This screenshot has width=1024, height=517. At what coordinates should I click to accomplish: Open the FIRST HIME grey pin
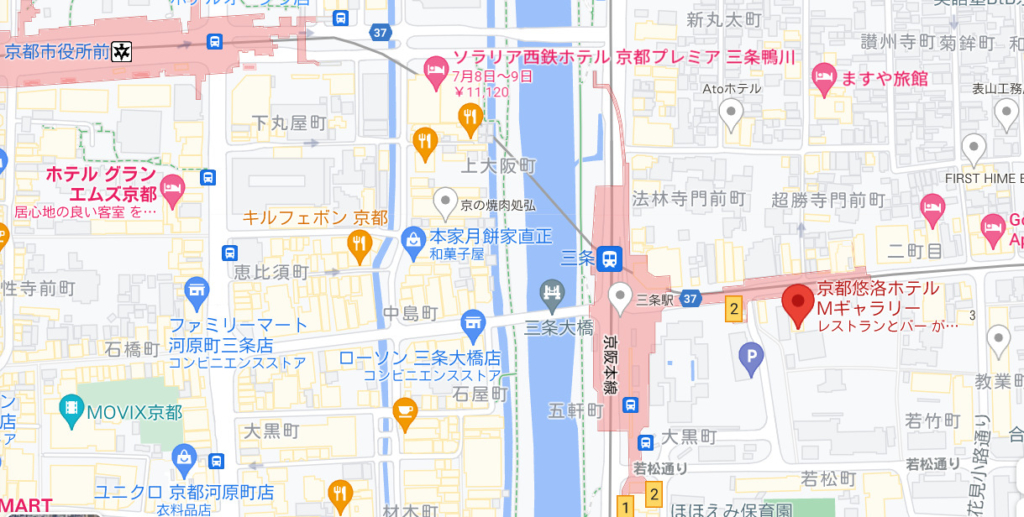click(974, 150)
